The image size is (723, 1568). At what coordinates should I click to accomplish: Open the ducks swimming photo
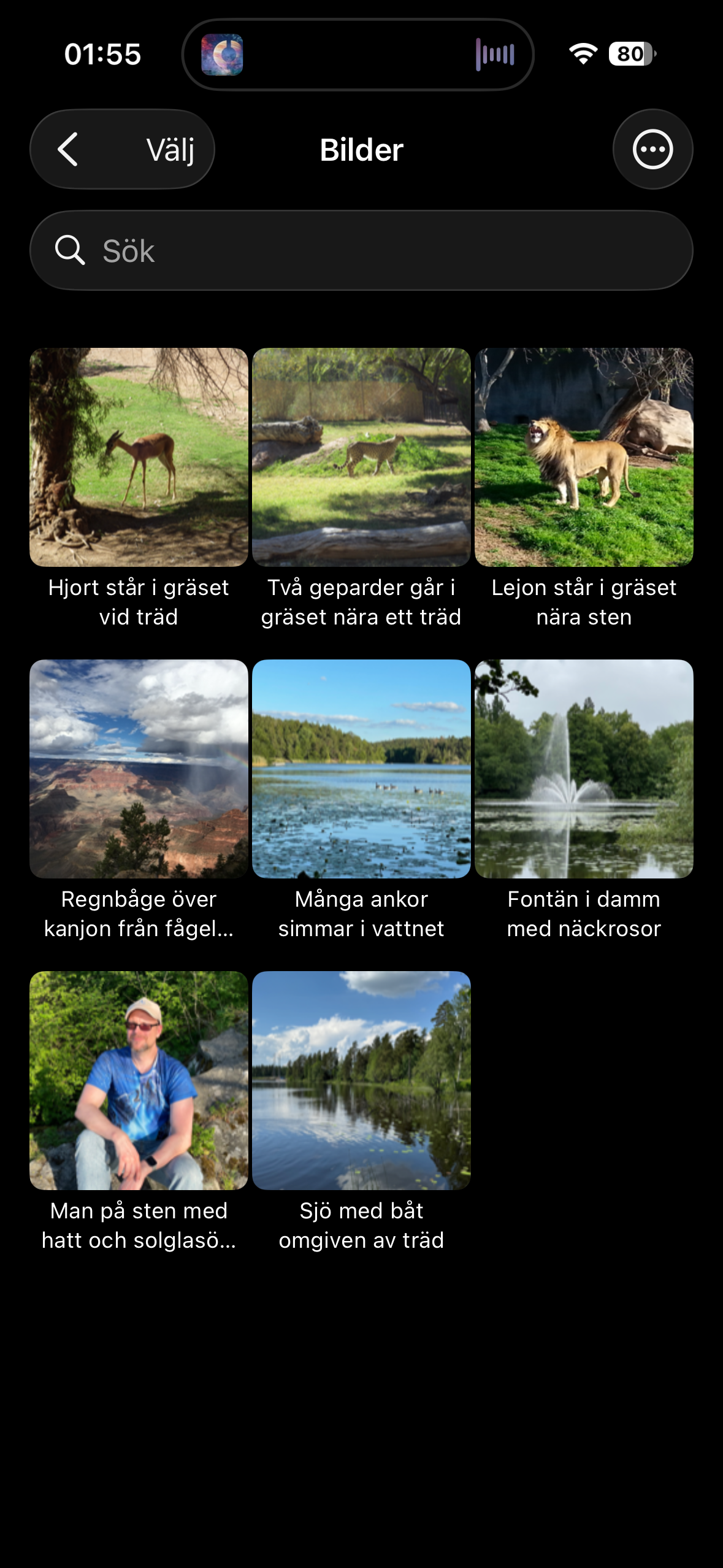tap(361, 769)
